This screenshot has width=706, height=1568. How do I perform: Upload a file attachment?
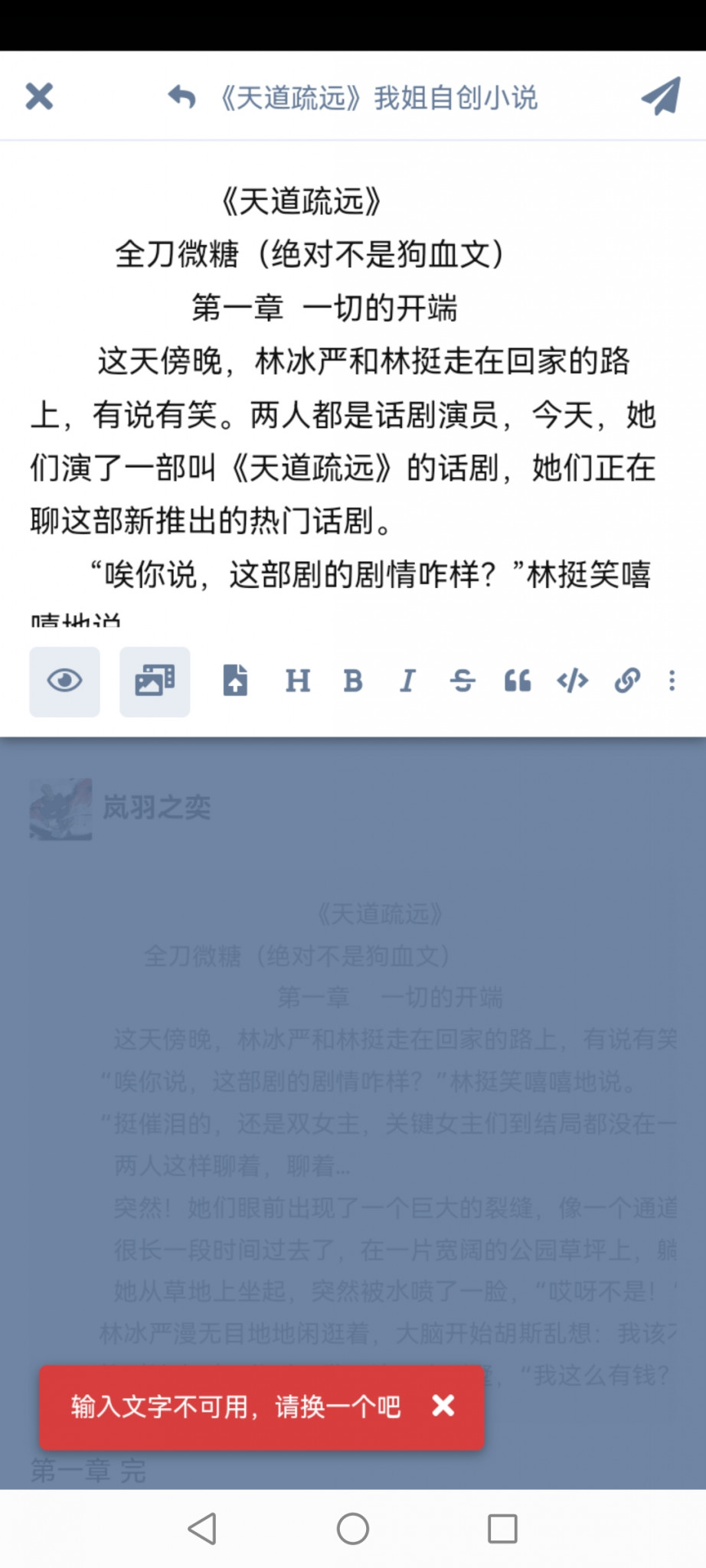pos(235,680)
